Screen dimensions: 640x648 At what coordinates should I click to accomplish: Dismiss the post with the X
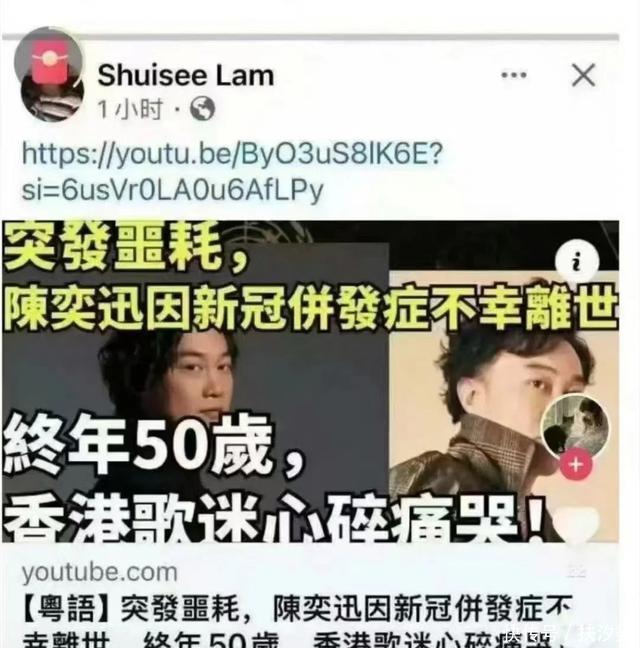click(x=583, y=75)
